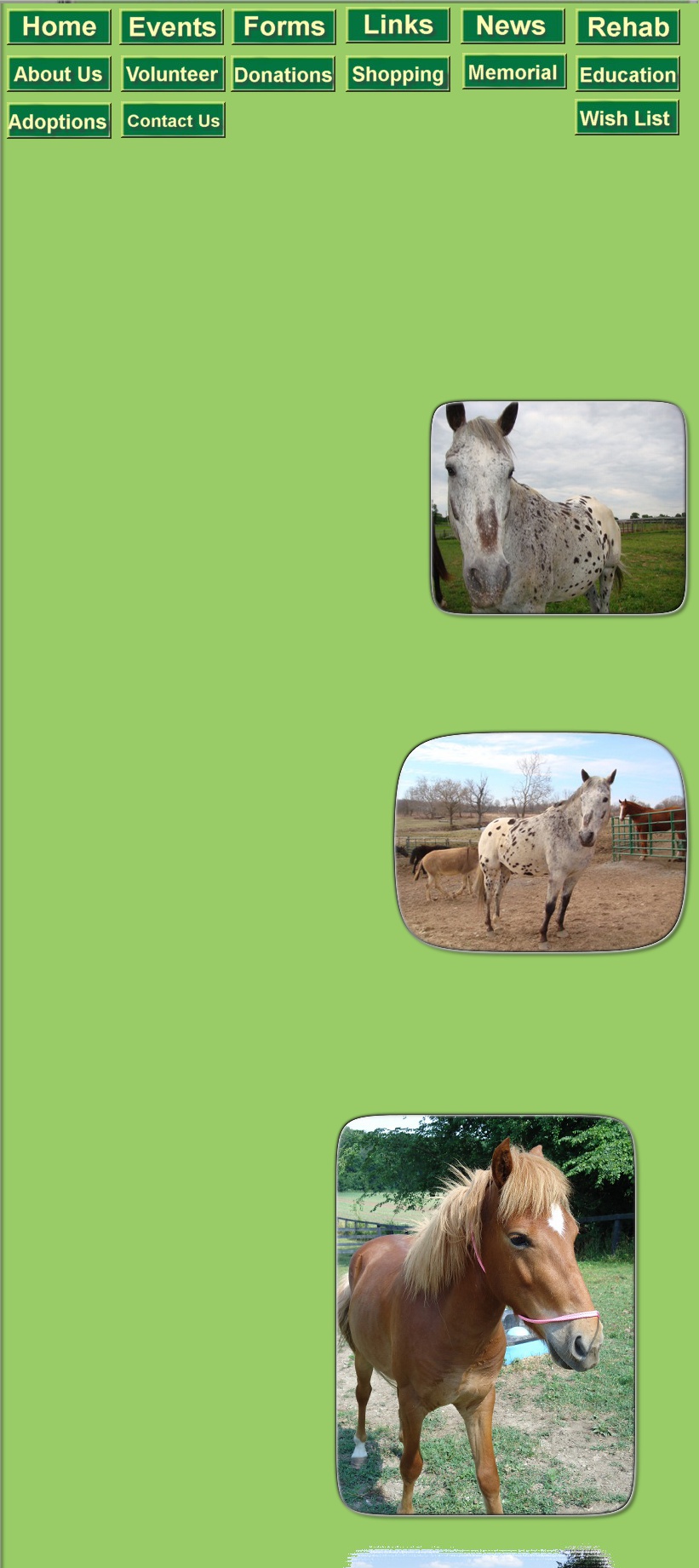Open the Rehab section

[627, 27]
